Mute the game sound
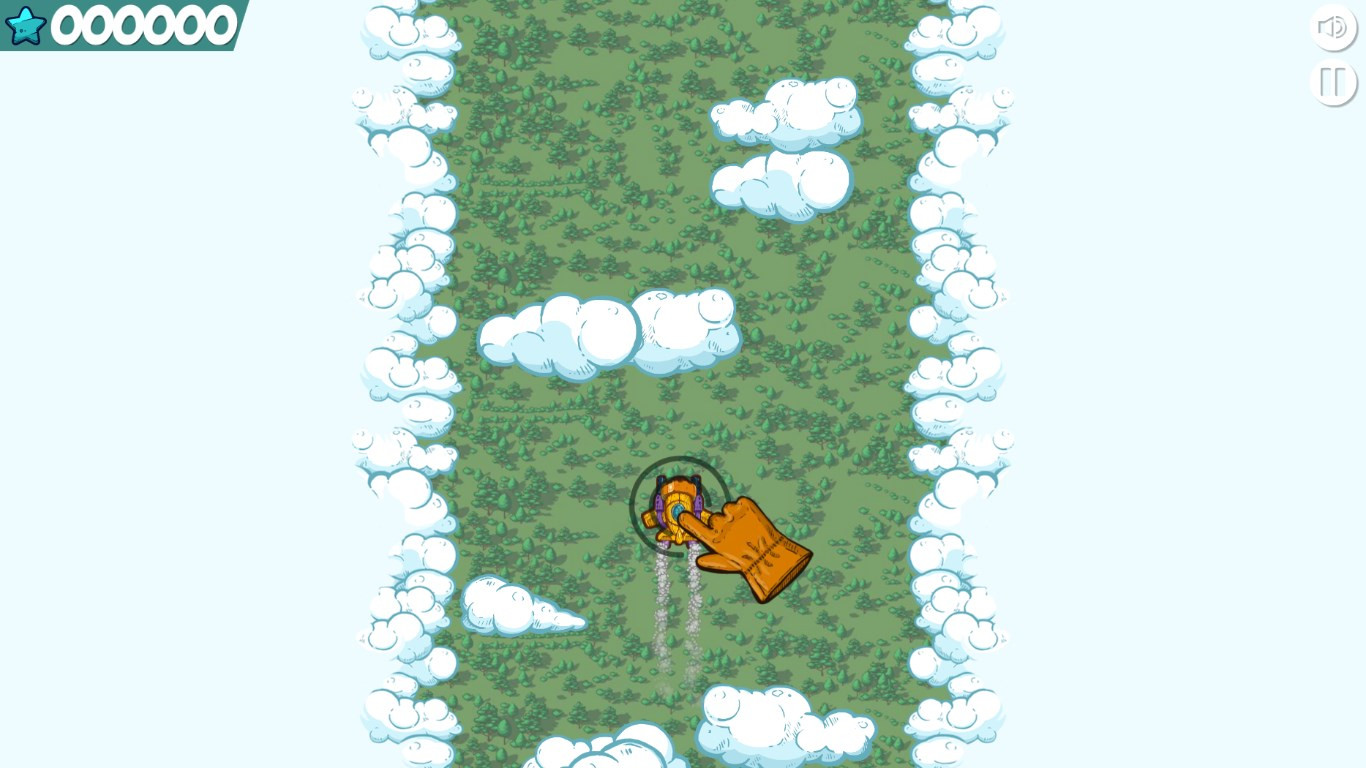The width and height of the screenshot is (1366, 768). (1332, 27)
